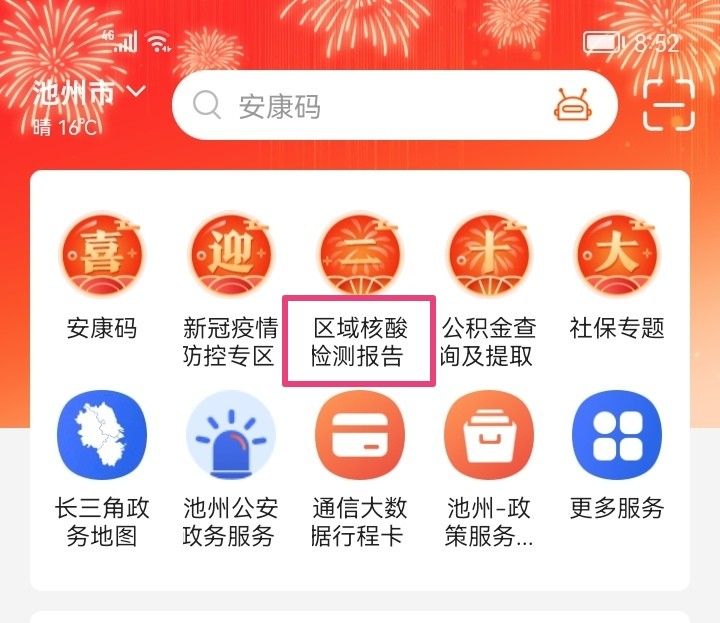Open 池州-政策服务 item
Viewport: 720px width, 623px height.
[488, 437]
